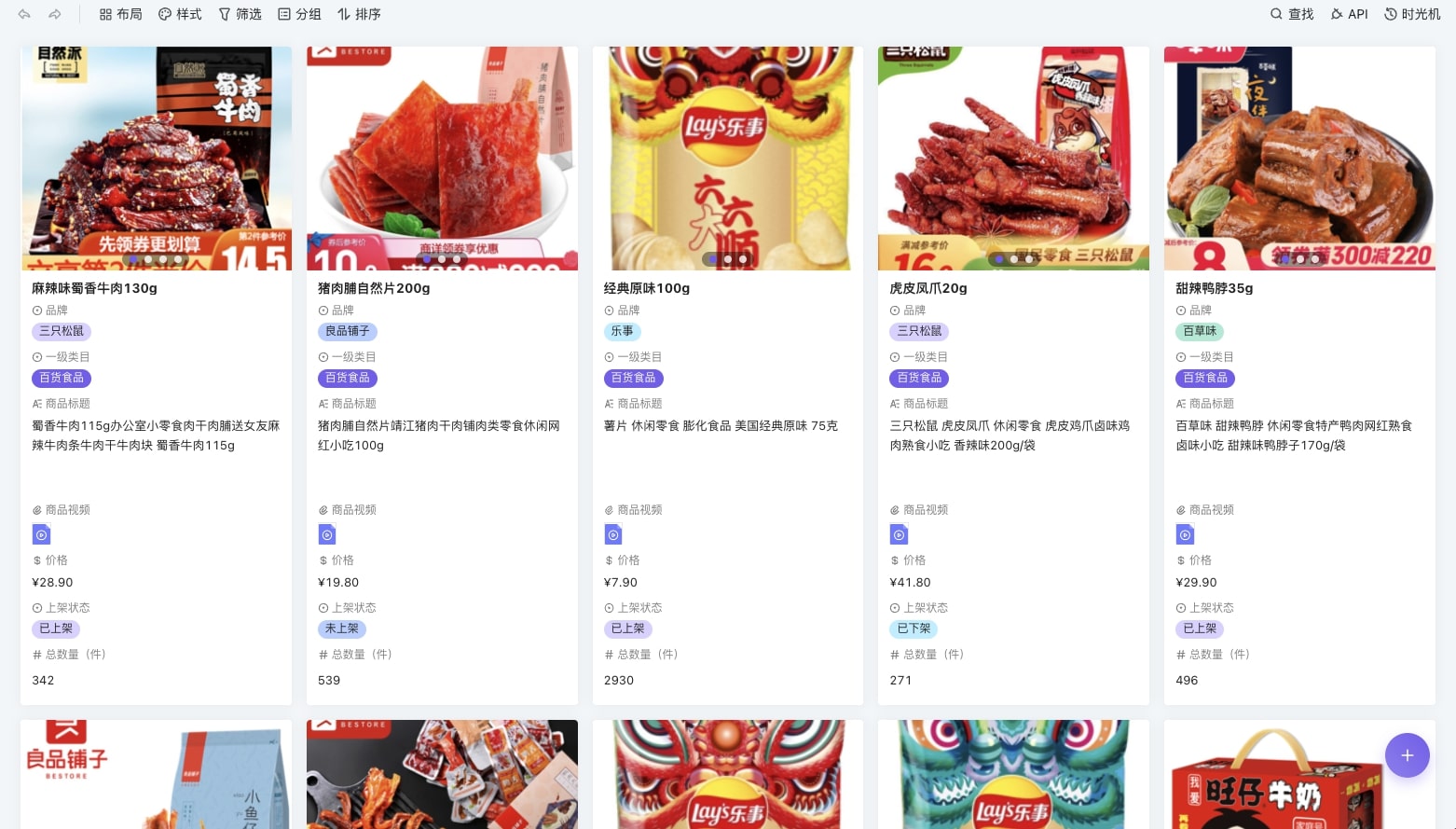Tap the redo arrow
This screenshot has width=1456, height=829.
(55, 14)
